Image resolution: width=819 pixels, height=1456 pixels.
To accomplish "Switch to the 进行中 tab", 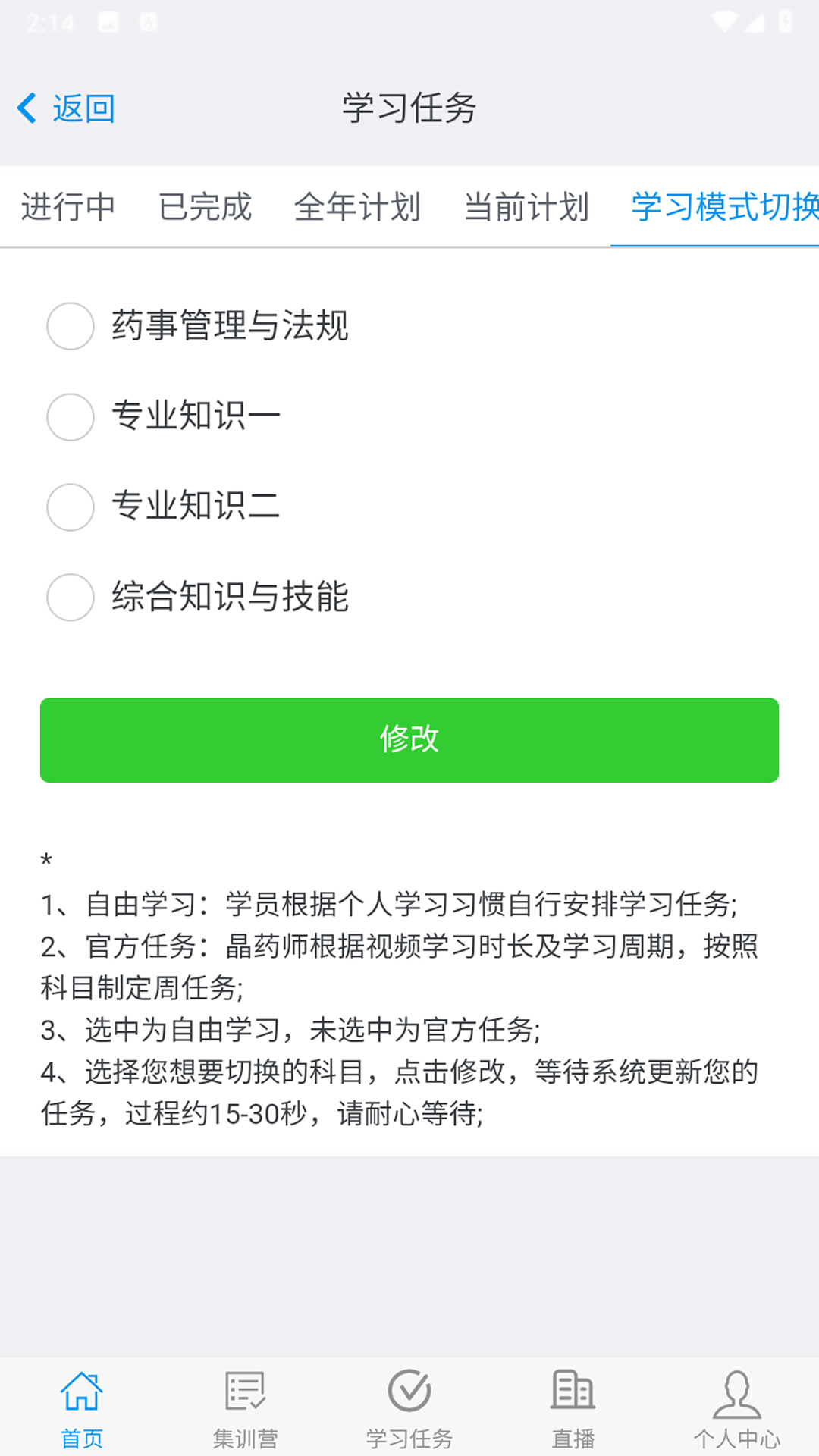I will coord(68,206).
